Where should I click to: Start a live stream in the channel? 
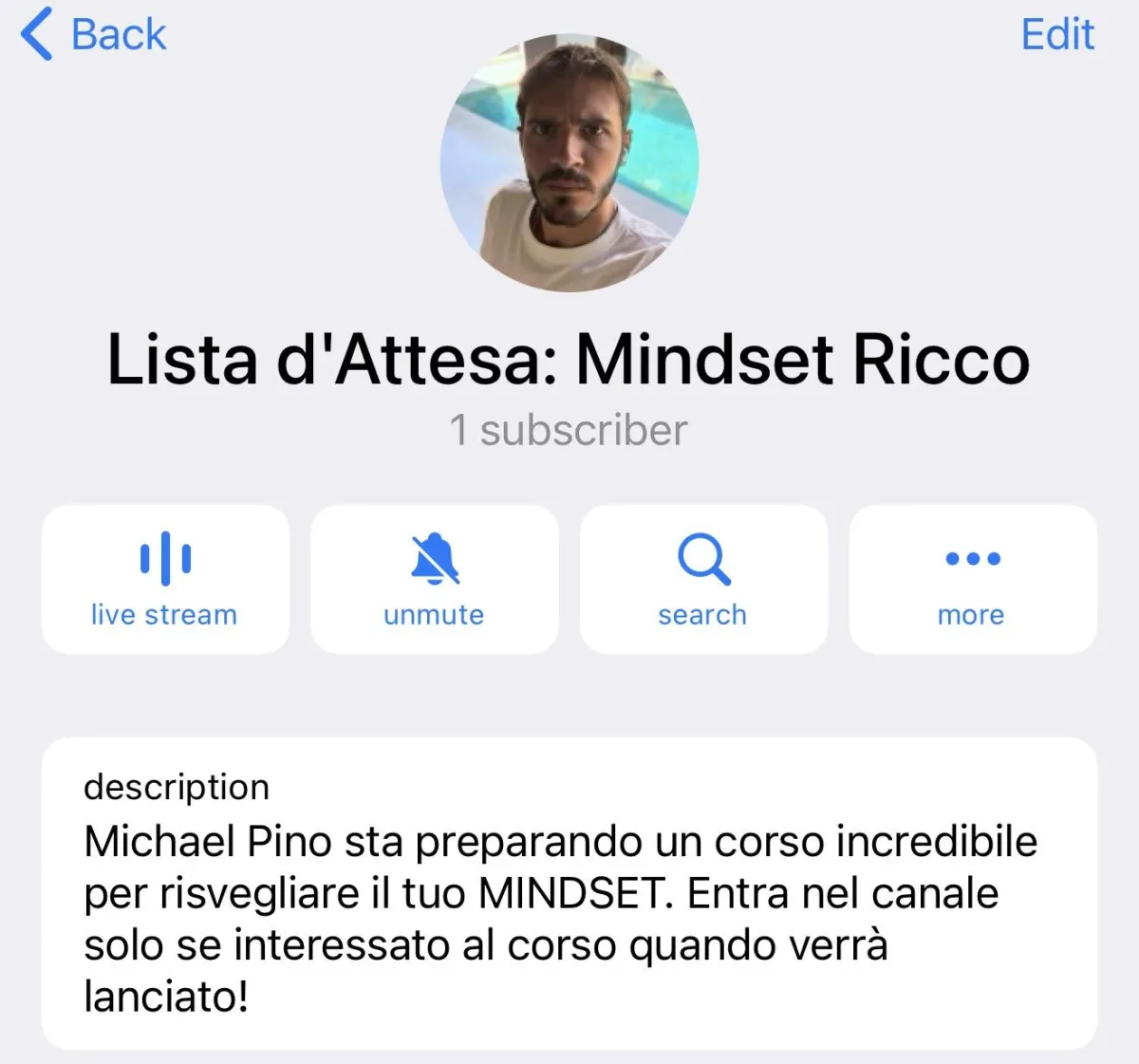pyautogui.click(x=165, y=579)
